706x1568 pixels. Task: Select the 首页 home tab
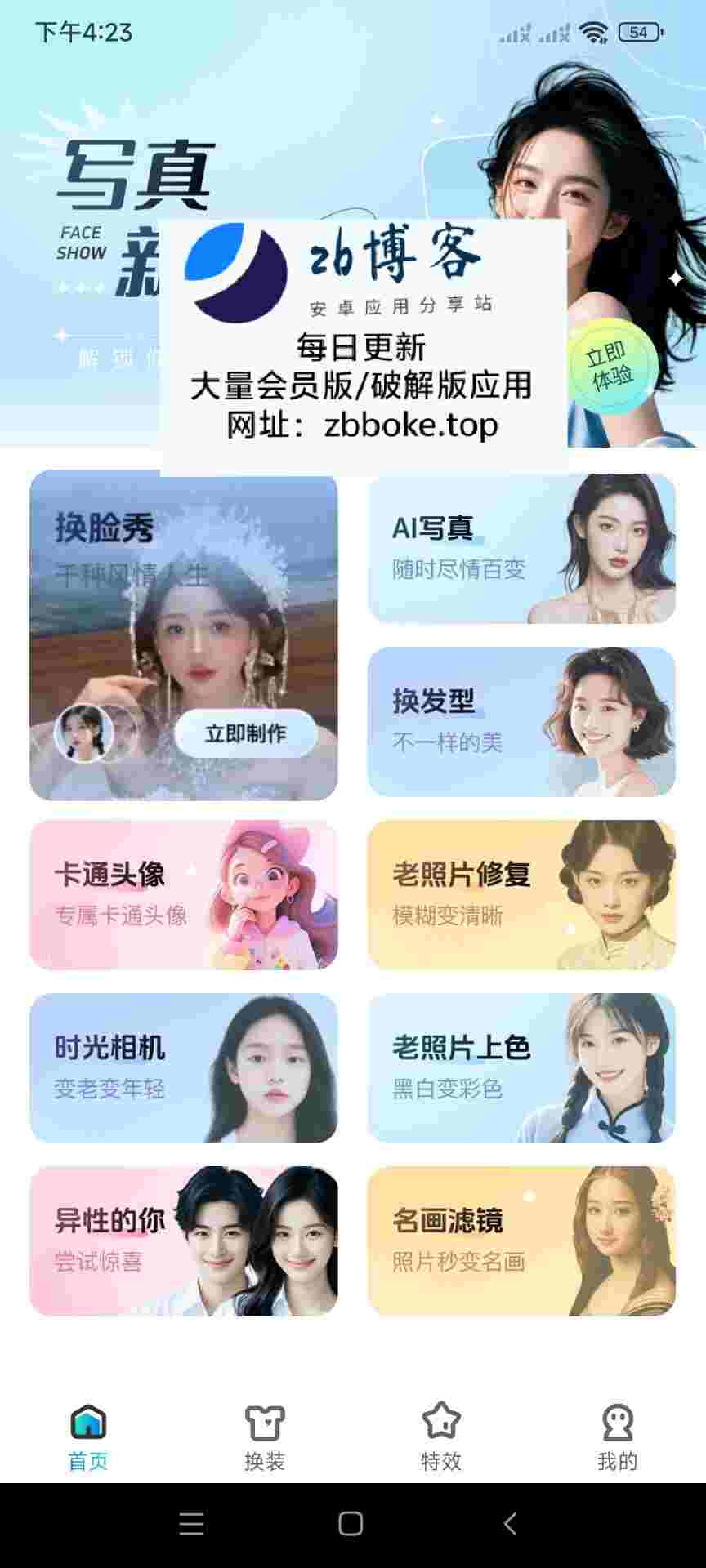[x=88, y=1437]
